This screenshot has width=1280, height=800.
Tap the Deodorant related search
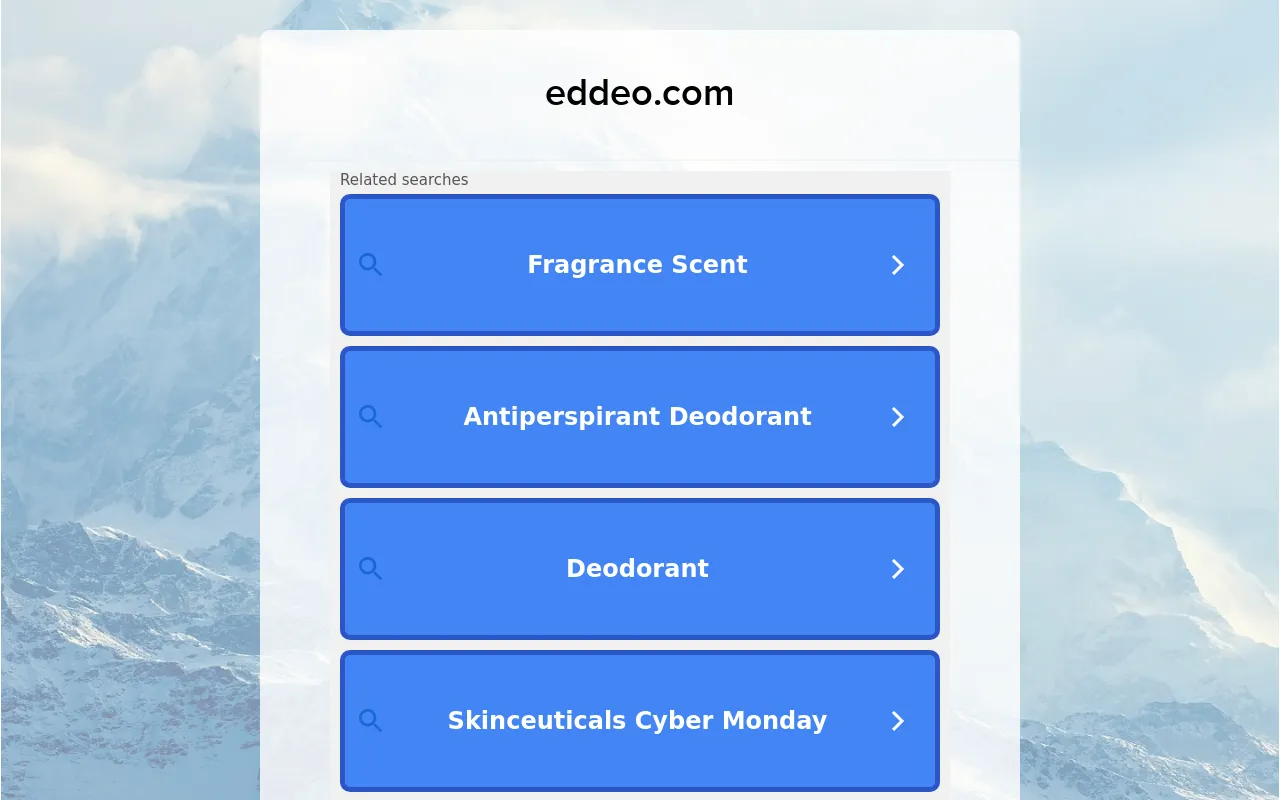pyautogui.click(x=638, y=569)
